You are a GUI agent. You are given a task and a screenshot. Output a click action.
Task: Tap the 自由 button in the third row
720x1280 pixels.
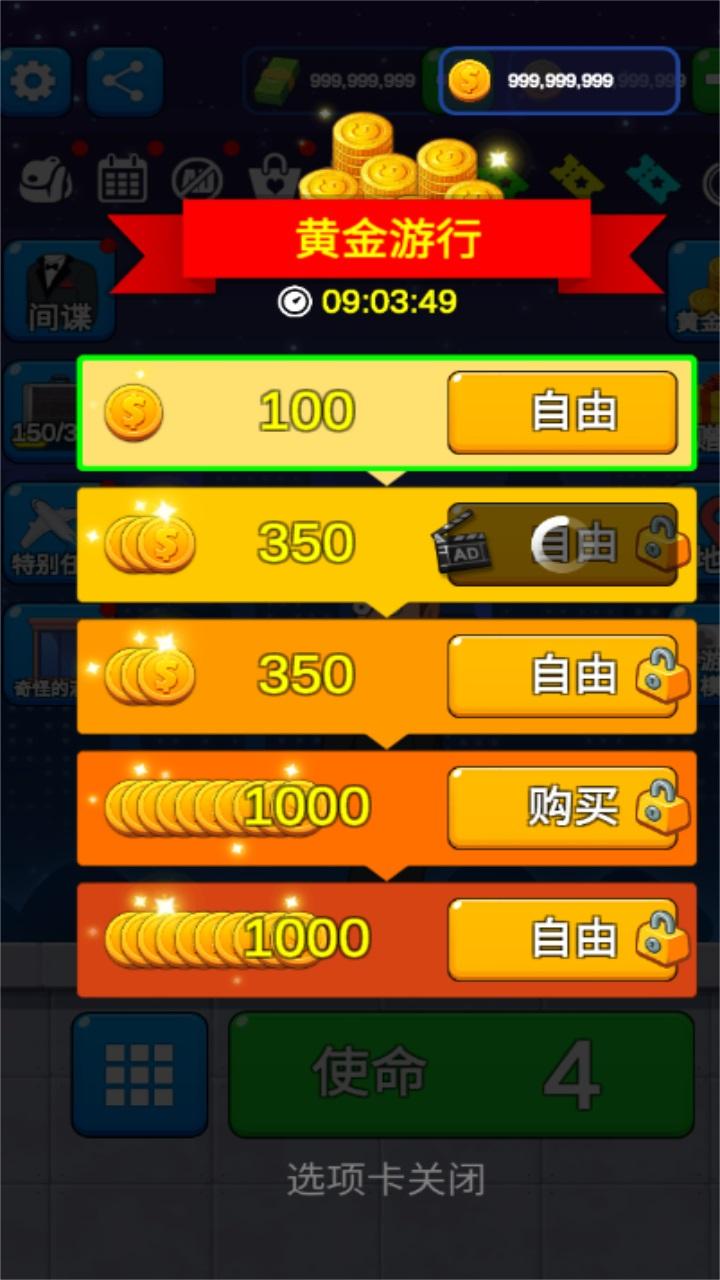coord(562,676)
